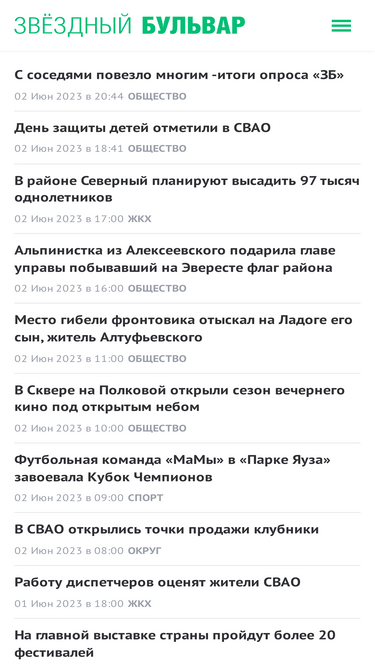Read «День защиты детей отметили в СВАО»

point(142,128)
